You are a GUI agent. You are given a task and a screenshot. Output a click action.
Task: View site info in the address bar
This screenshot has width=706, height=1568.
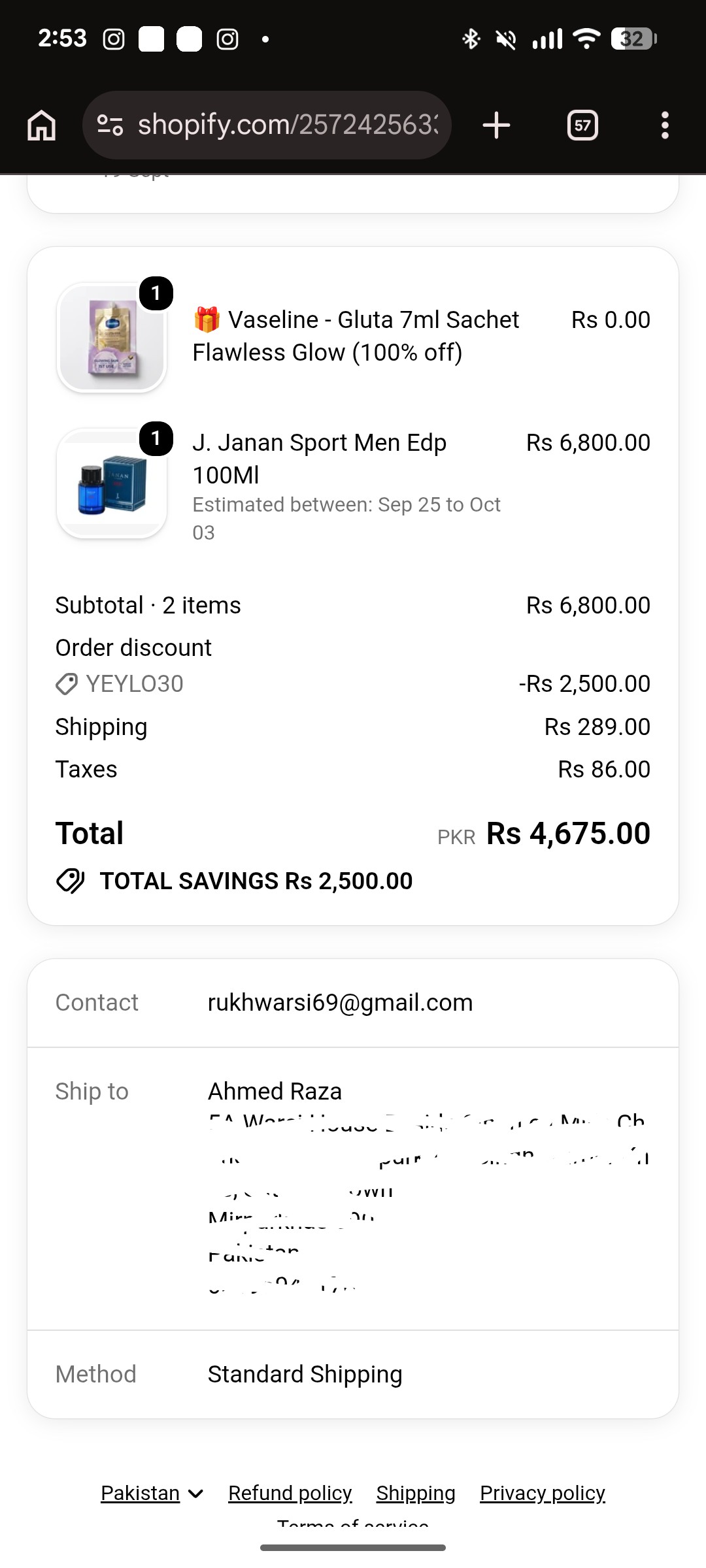point(110,125)
